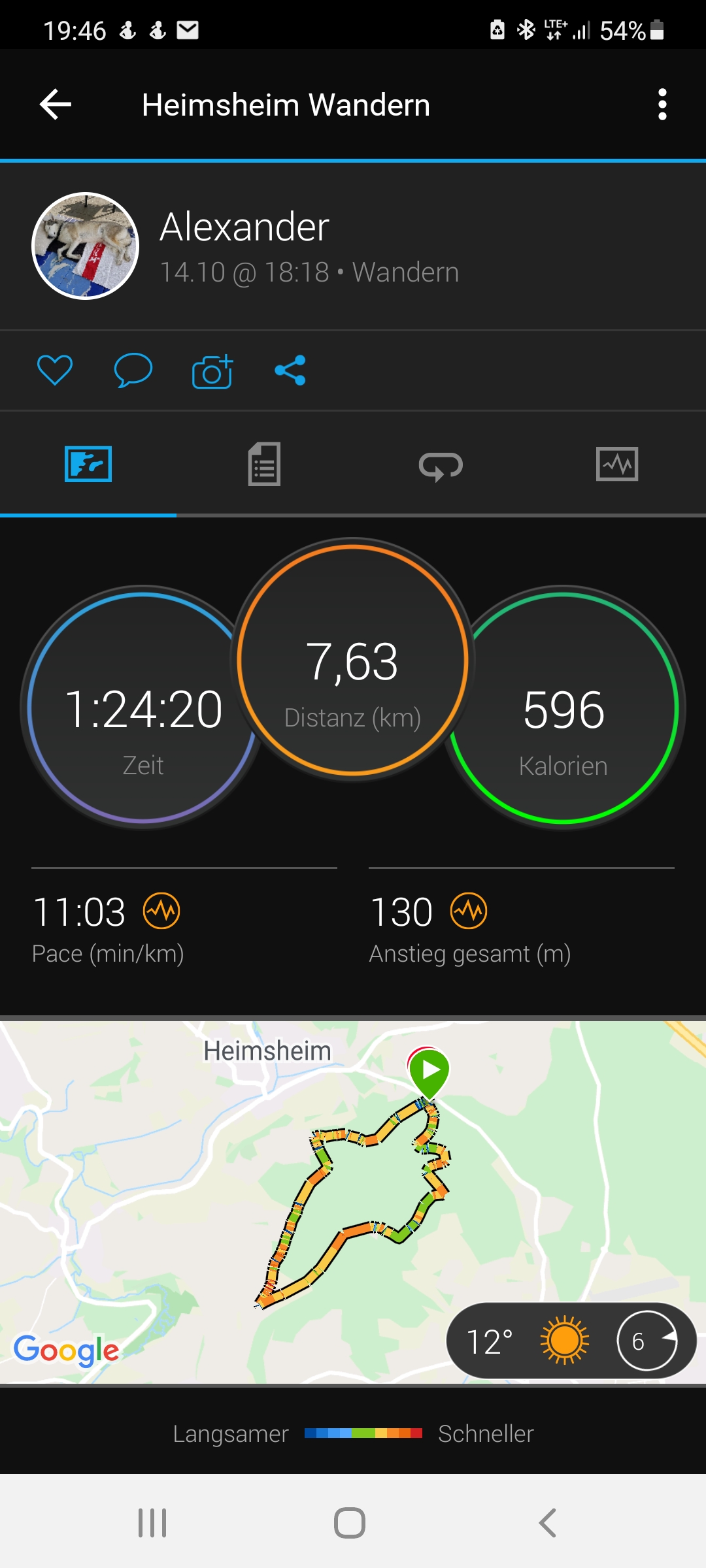Switch to the charts tab

pos(617,465)
